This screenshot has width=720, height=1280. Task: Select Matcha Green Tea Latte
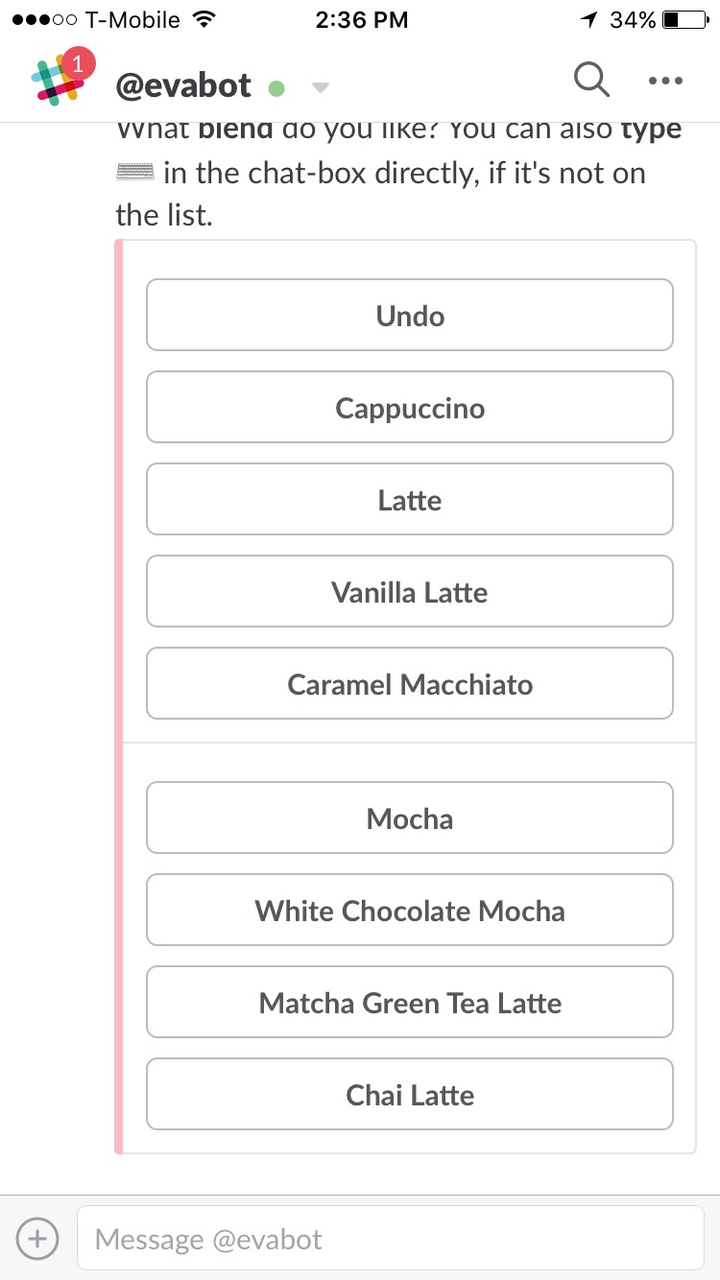410,1001
